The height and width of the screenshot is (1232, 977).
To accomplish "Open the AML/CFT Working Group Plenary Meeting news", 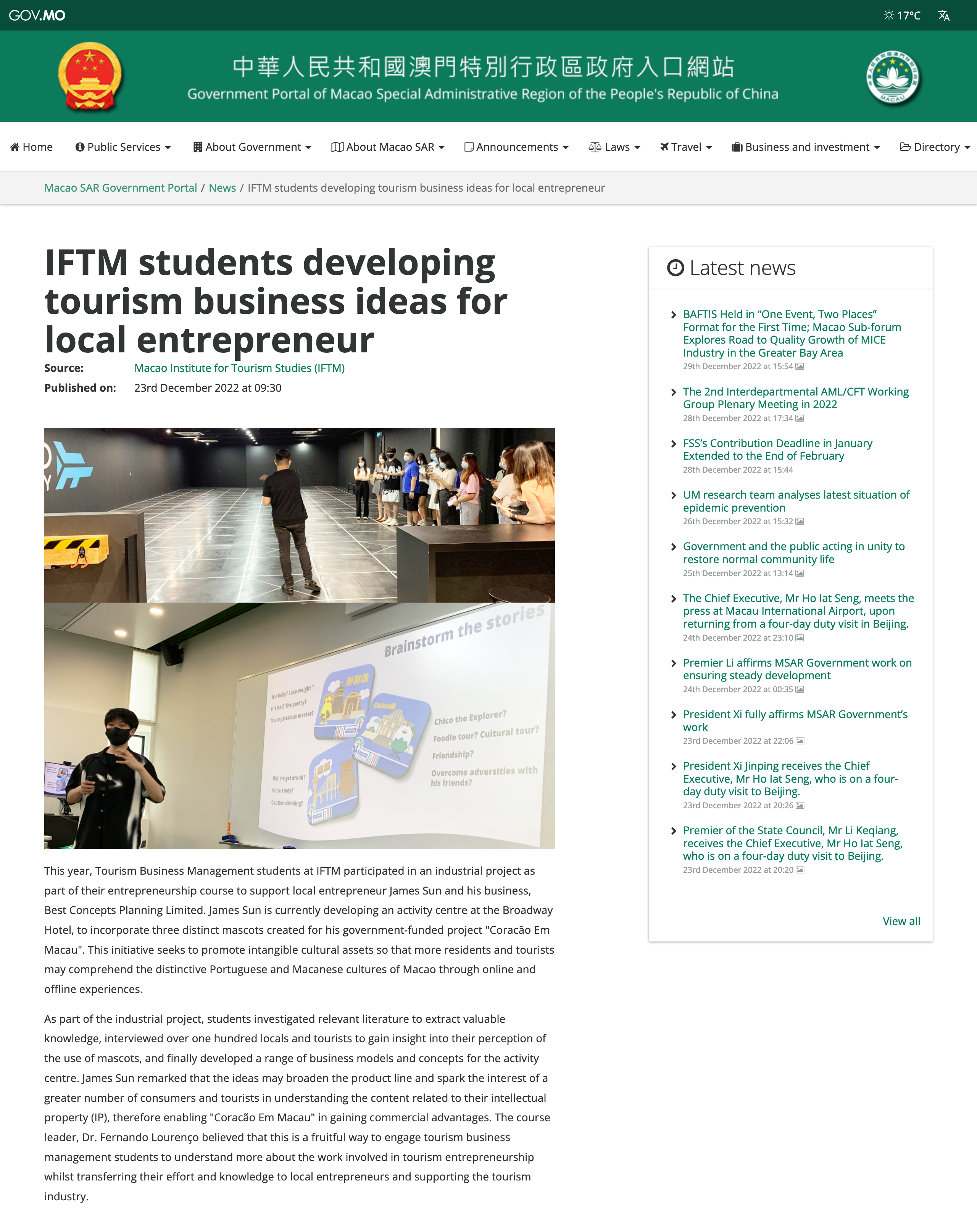I will click(x=795, y=398).
